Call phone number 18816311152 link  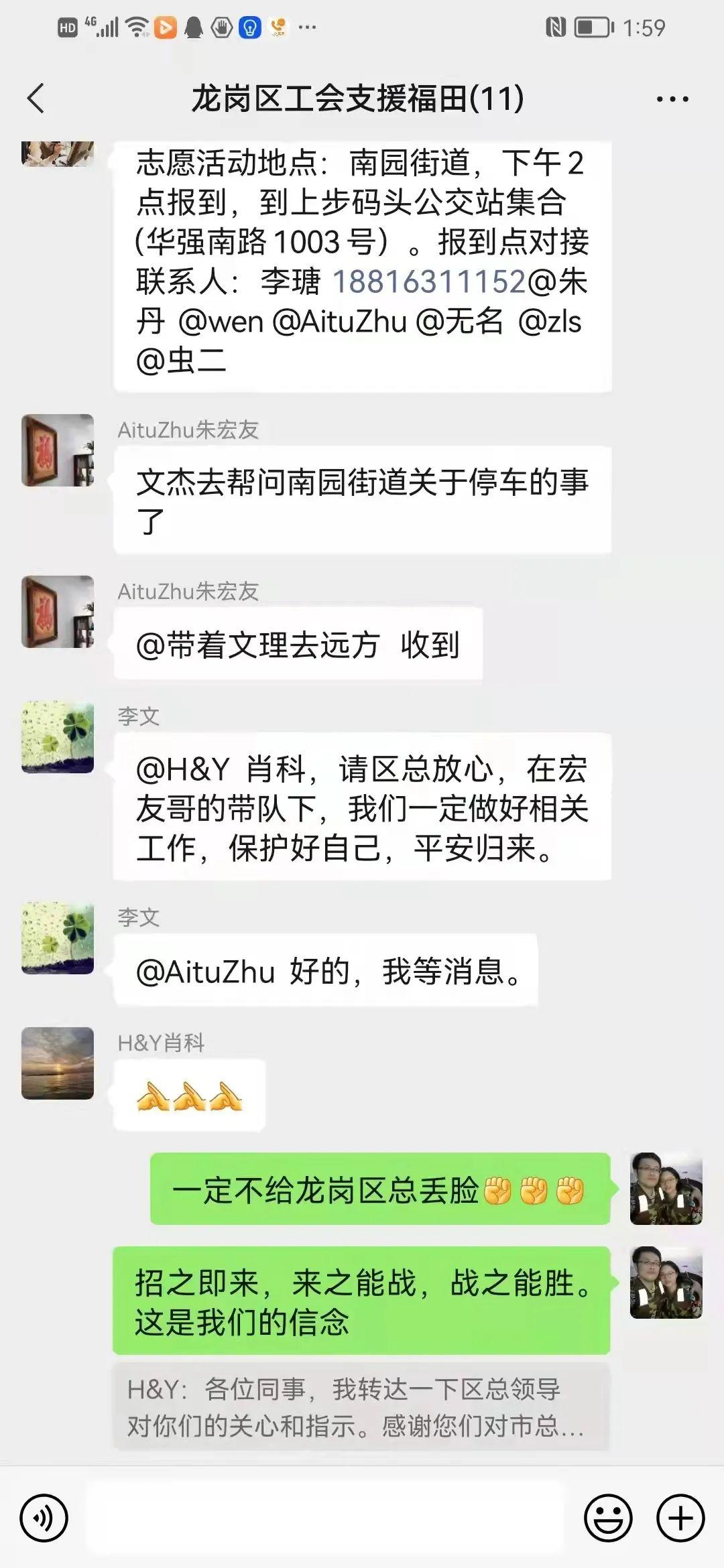pyautogui.click(x=429, y=281)
